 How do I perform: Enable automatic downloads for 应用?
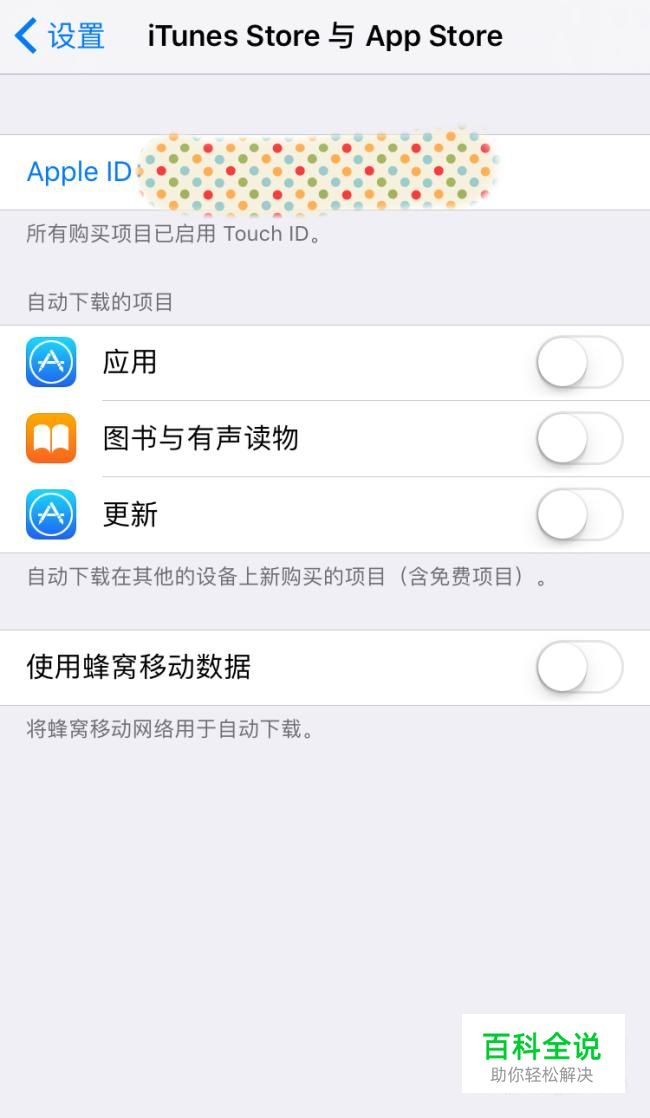(579, 362)
